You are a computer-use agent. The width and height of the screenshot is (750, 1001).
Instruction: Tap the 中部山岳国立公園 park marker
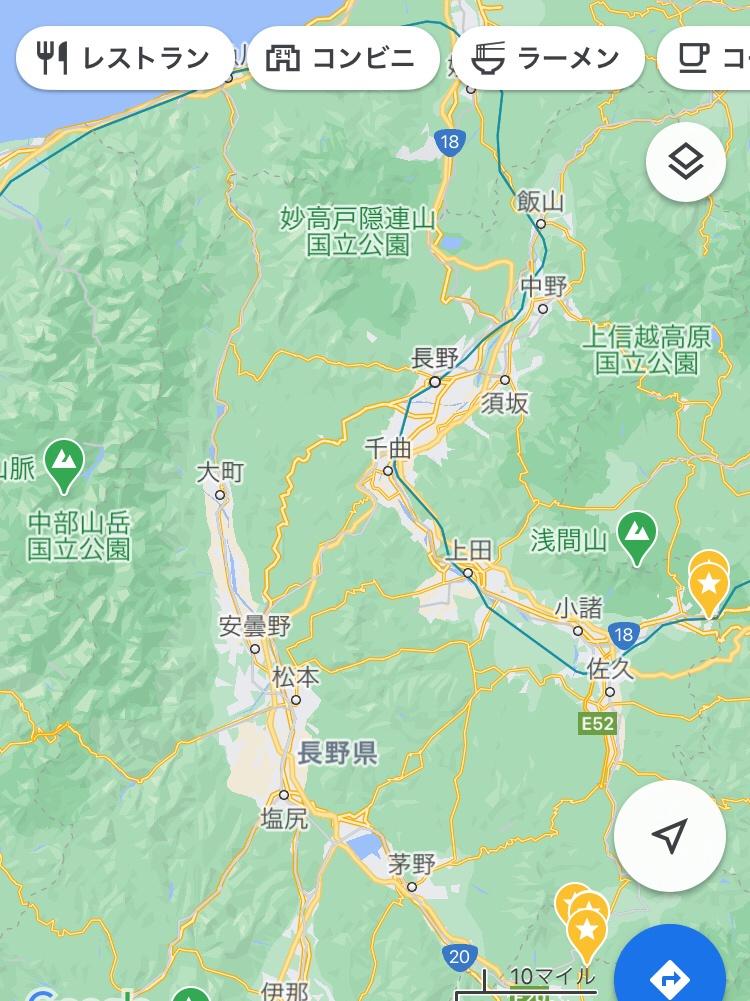[x=65, y=466]
